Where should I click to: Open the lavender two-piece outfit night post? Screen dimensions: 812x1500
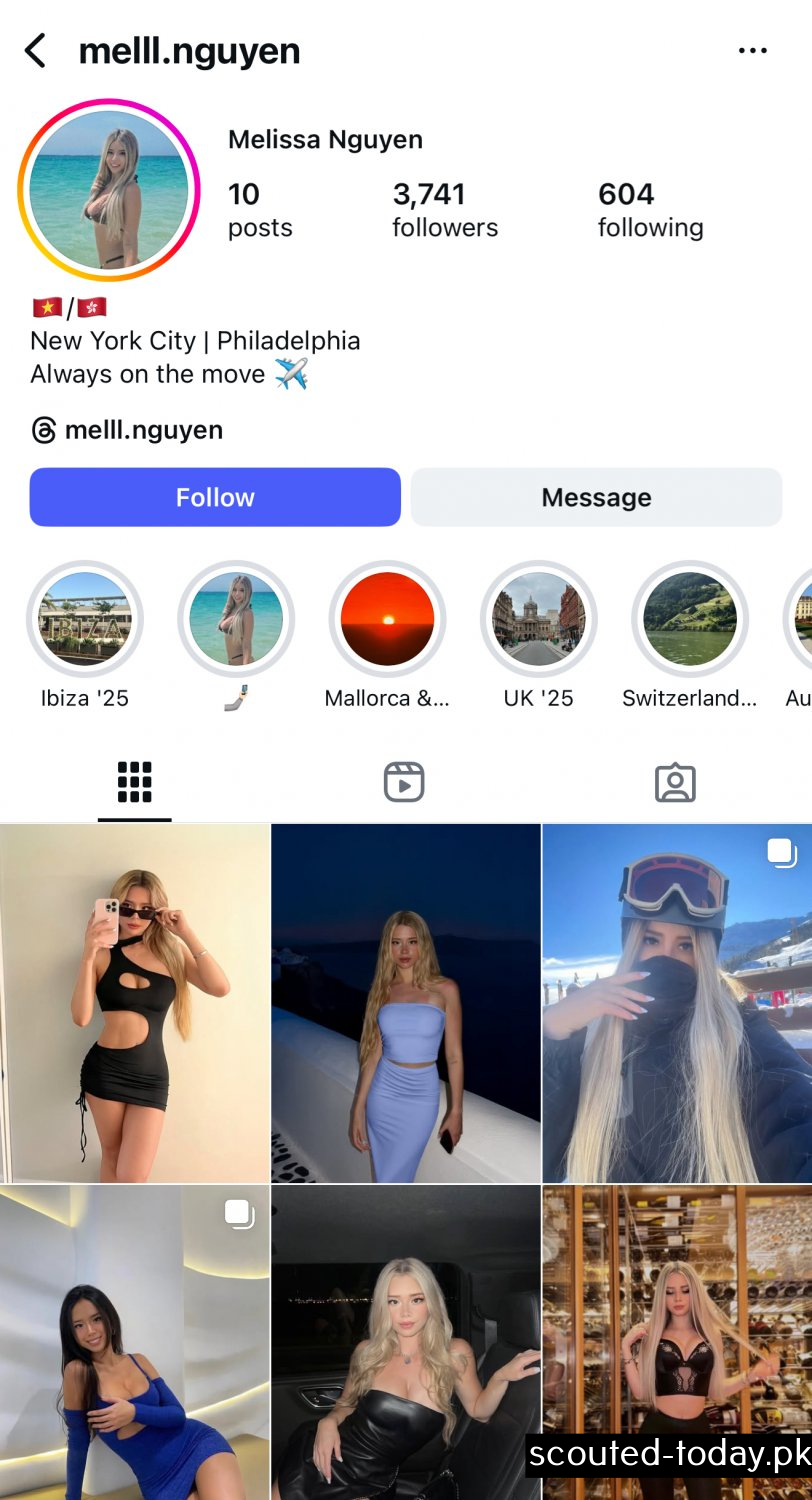click(406, 1003)
